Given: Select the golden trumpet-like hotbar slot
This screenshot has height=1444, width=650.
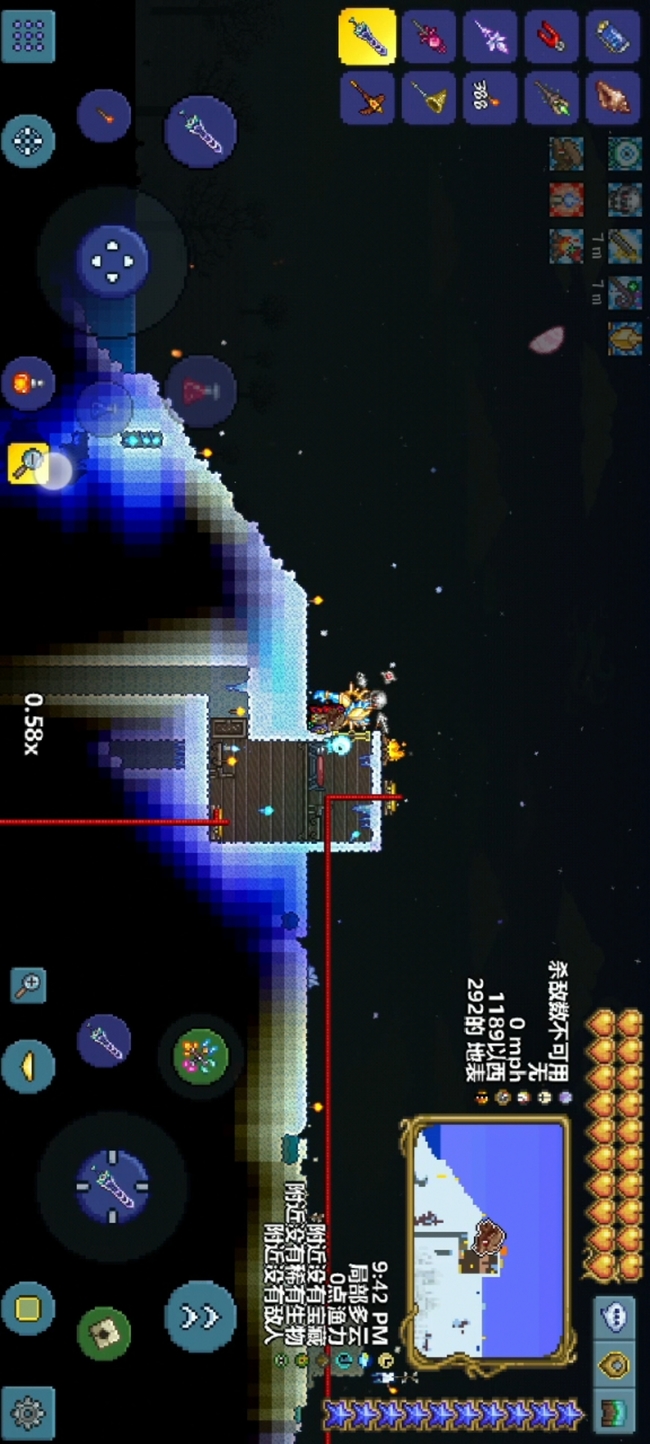Looking at the screenshot, I should pyautogui.click(x=429, y=97).
